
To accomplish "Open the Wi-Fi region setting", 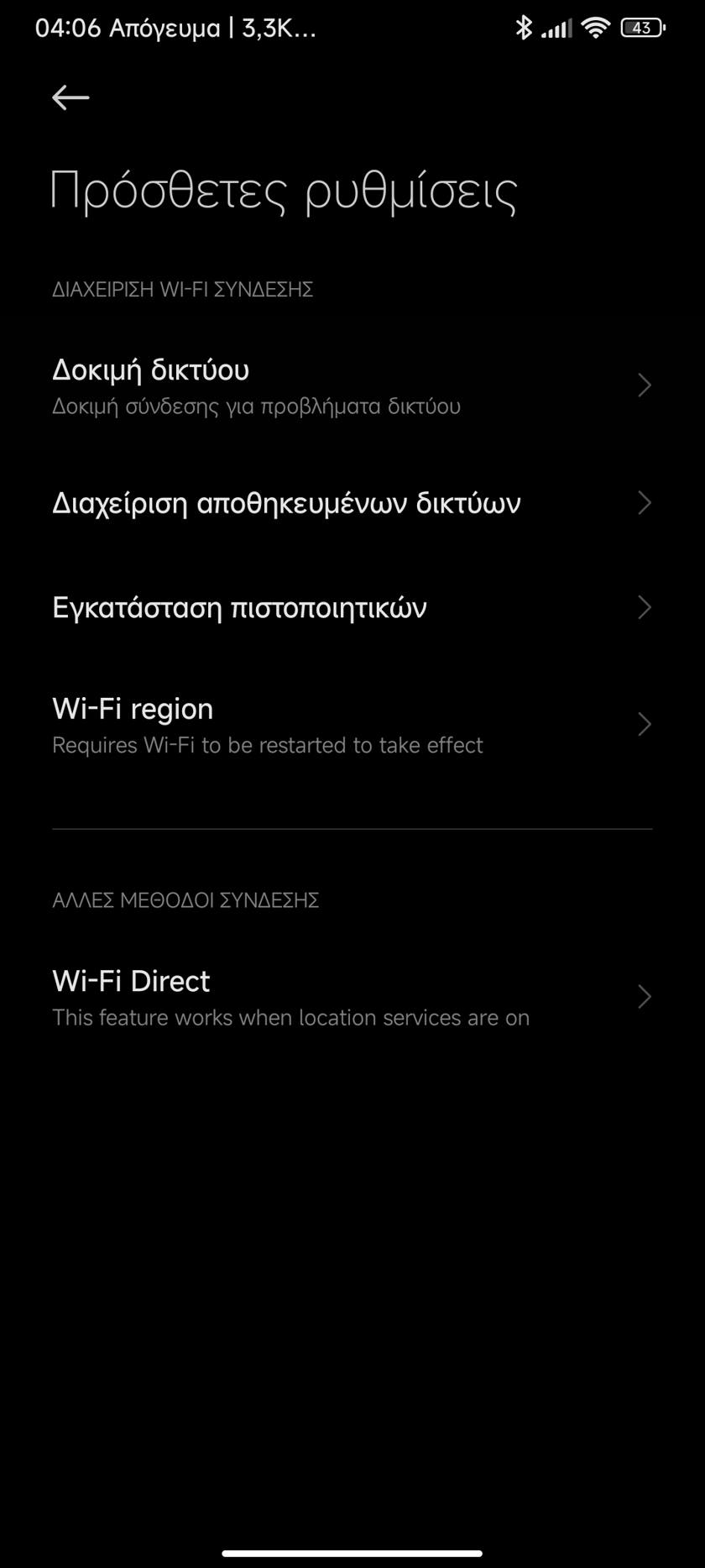I will (x=352, y=725).
